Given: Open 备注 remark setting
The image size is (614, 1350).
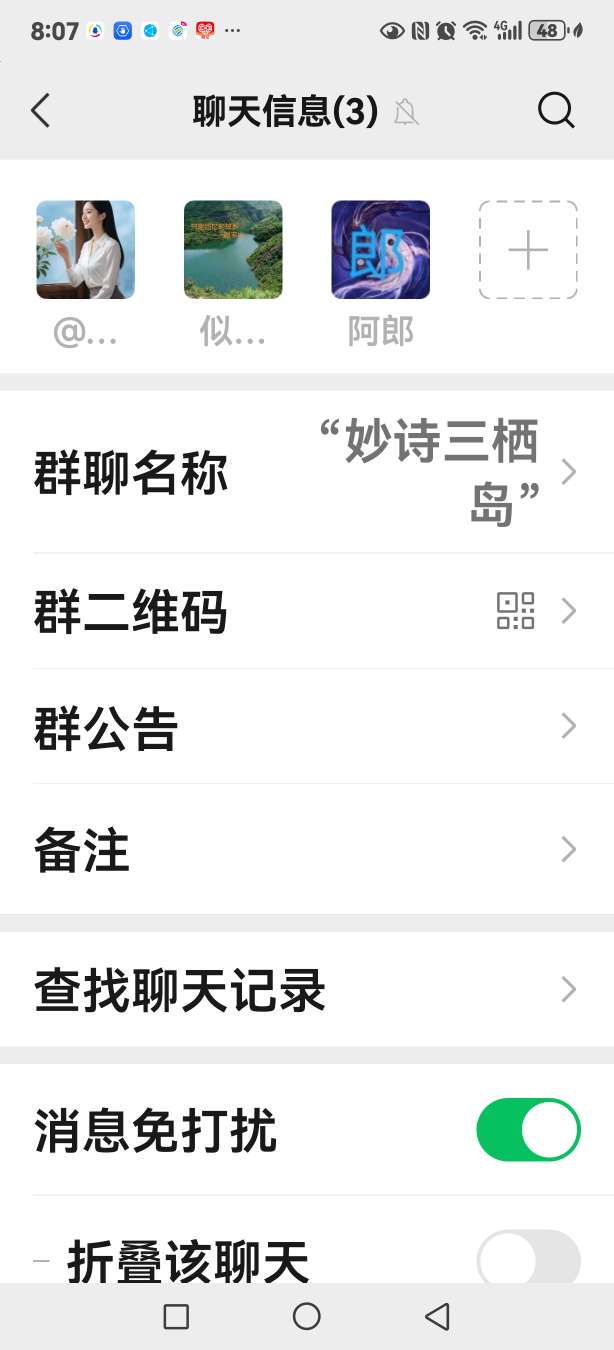Looking at the screenshot, I should [x=307, y=850].
